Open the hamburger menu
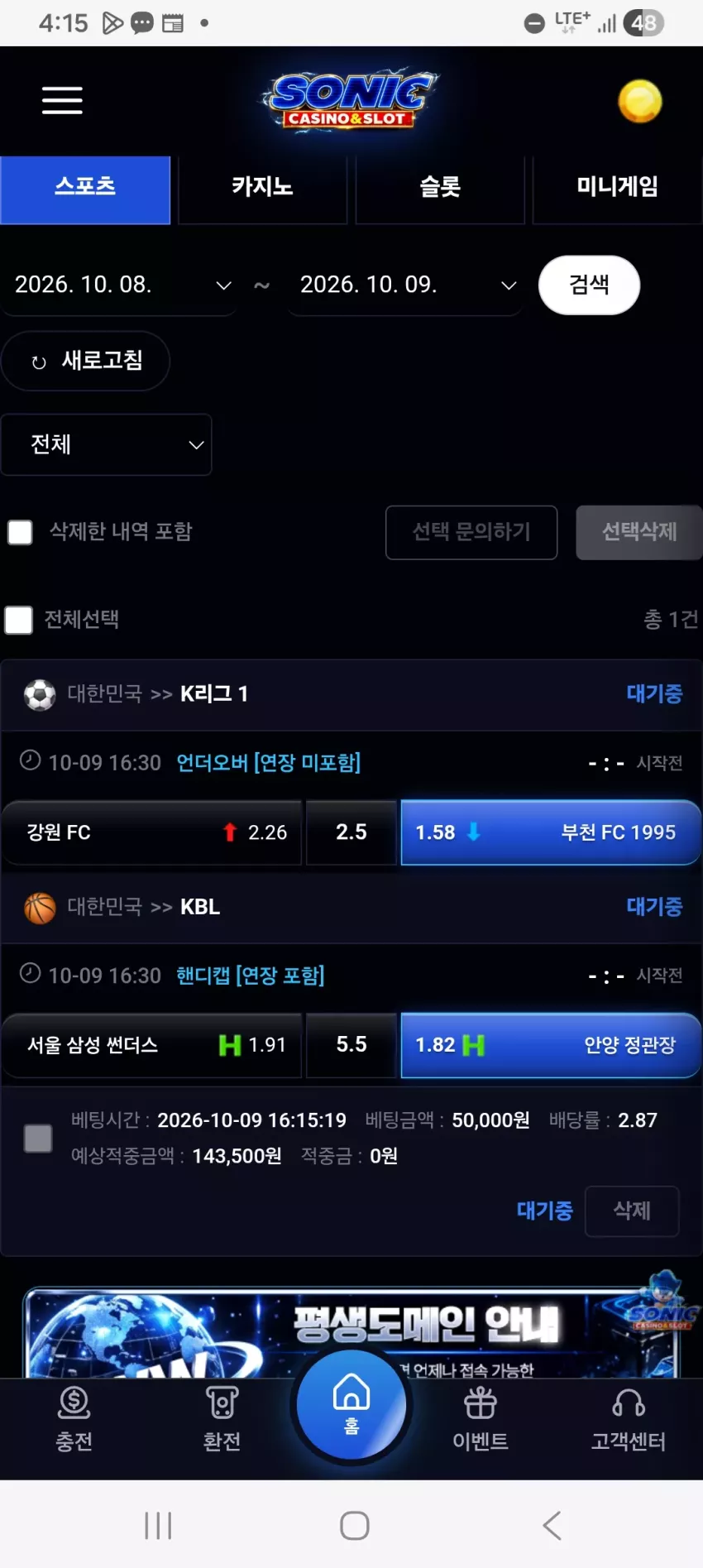Viewport: 703px width, 1568px height. click(62, 100)
